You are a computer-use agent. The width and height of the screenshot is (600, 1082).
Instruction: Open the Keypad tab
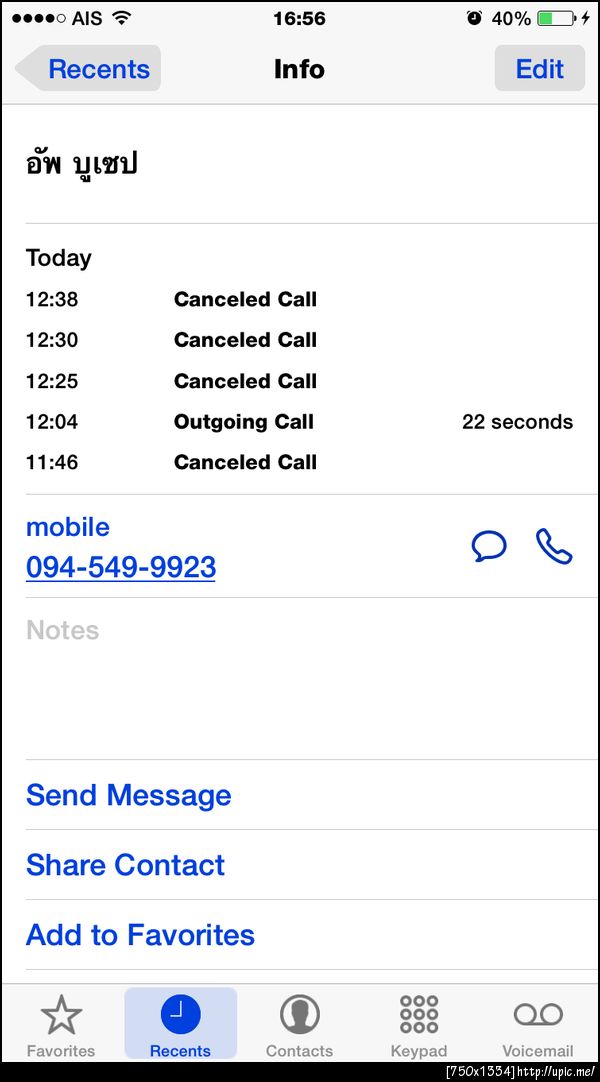pos(419,1026)
